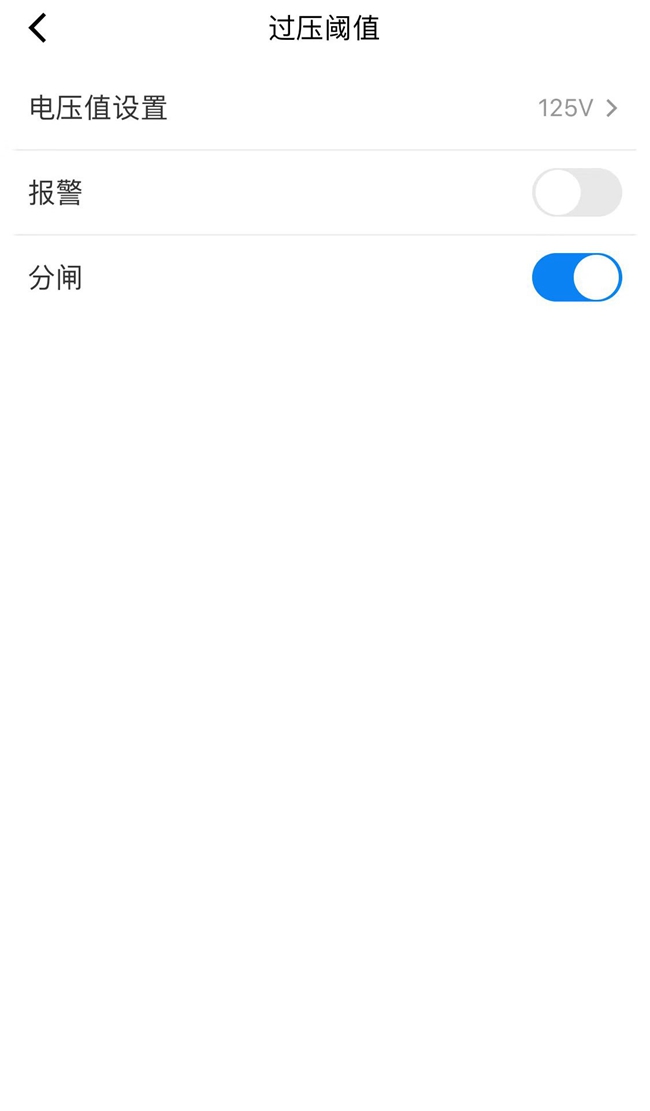Open 电压值设置 row showing 125V

(x=325, y=108)
